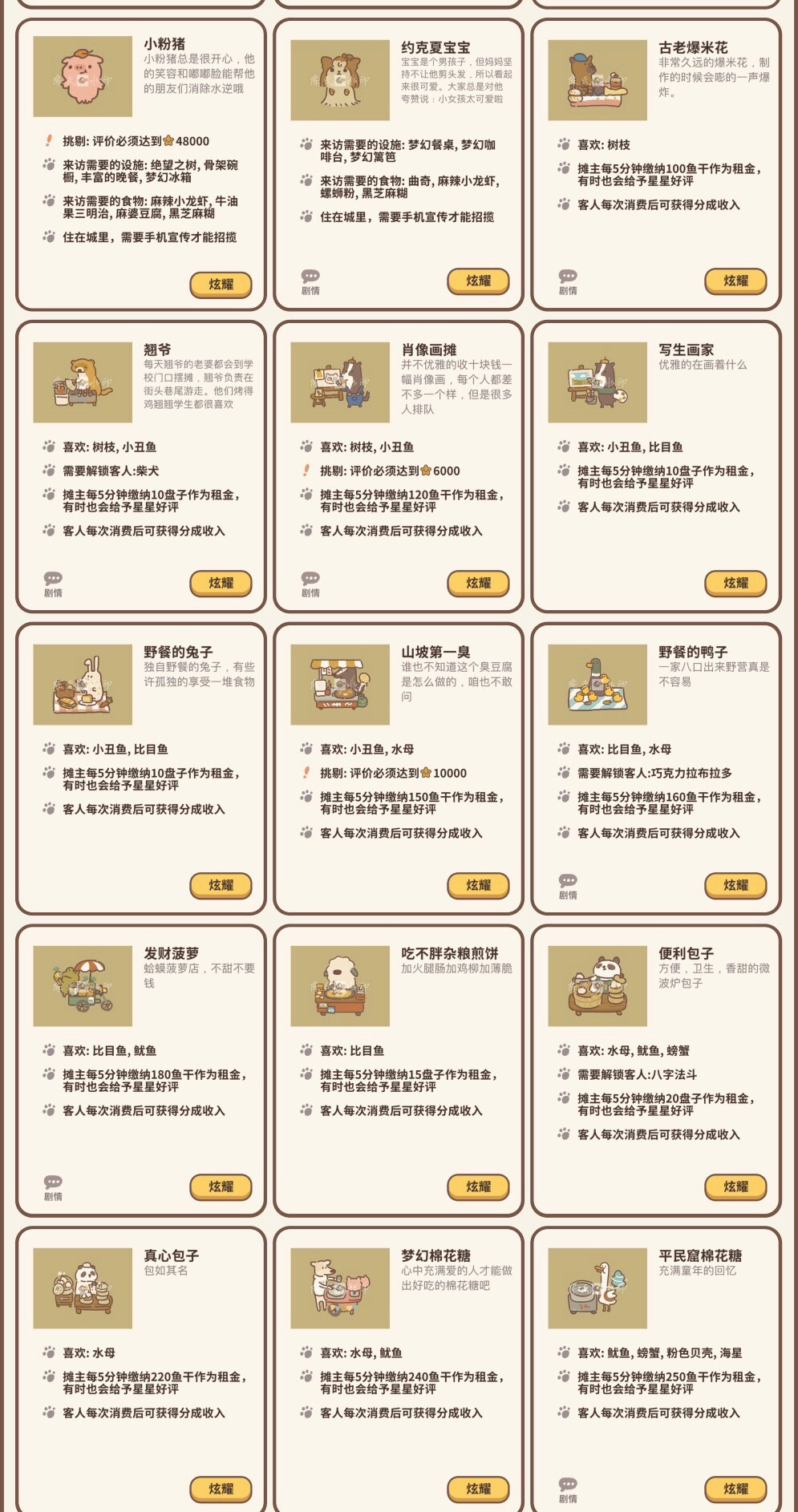Viewport: 798px width, 1512px height.
Task: Show off 约克夏宝宝 with 炫耀
Action: pyautogui.click(x=478, y=281)
